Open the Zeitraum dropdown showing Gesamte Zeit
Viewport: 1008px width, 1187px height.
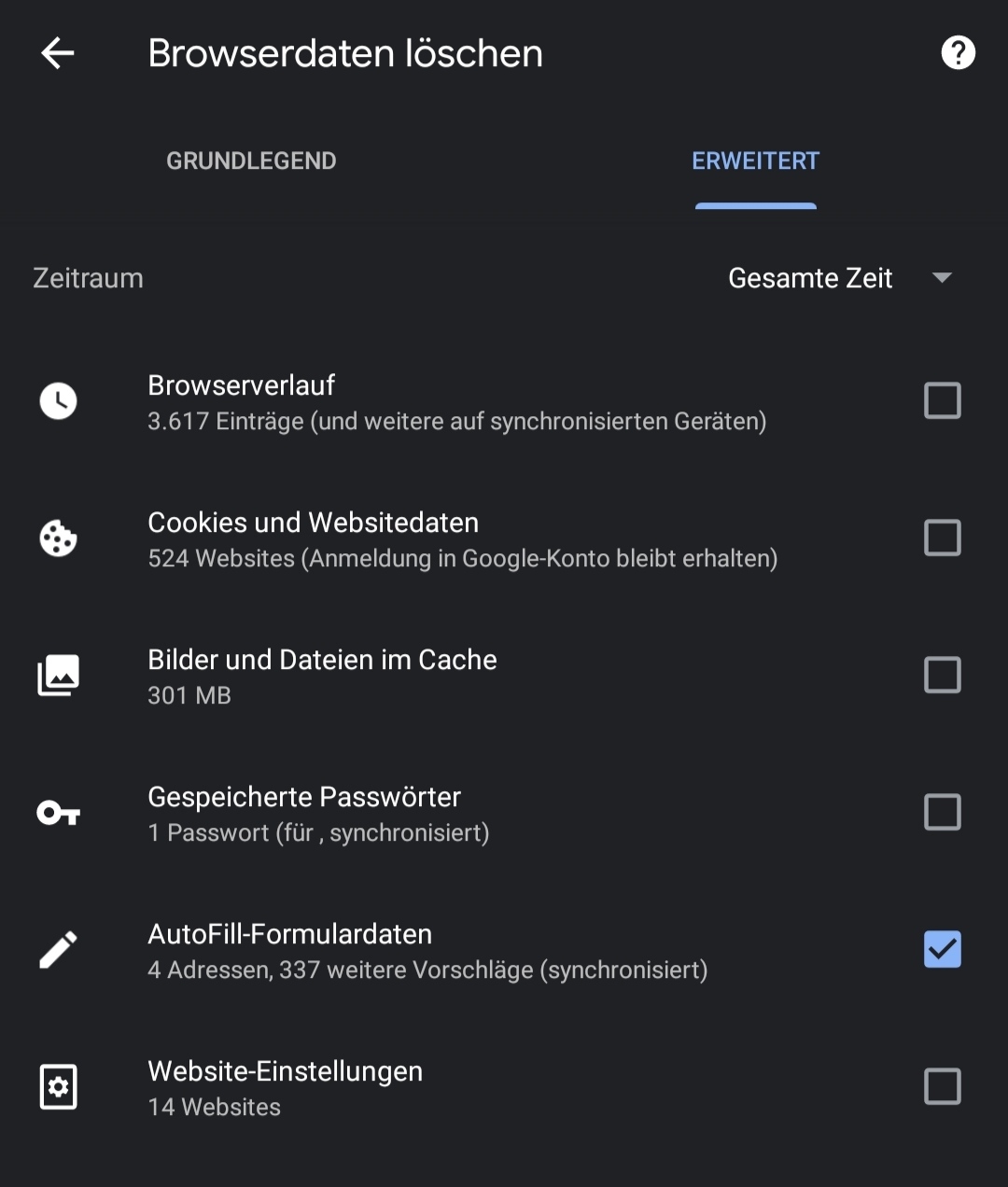click(x=838, y=278)
